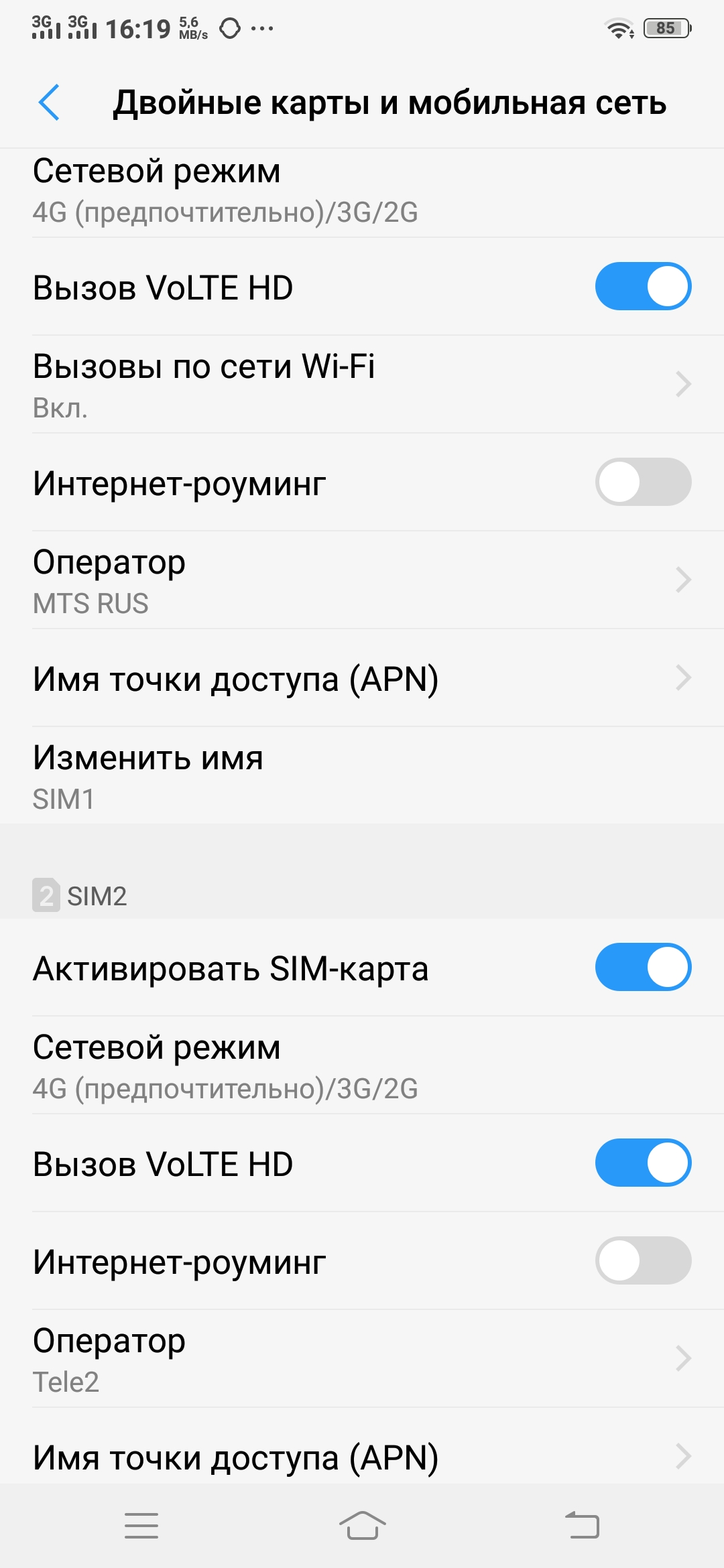Tap the system home button
This screenshot has width=724, height=1568.
pyautogui.click(x=362, y=1526)
